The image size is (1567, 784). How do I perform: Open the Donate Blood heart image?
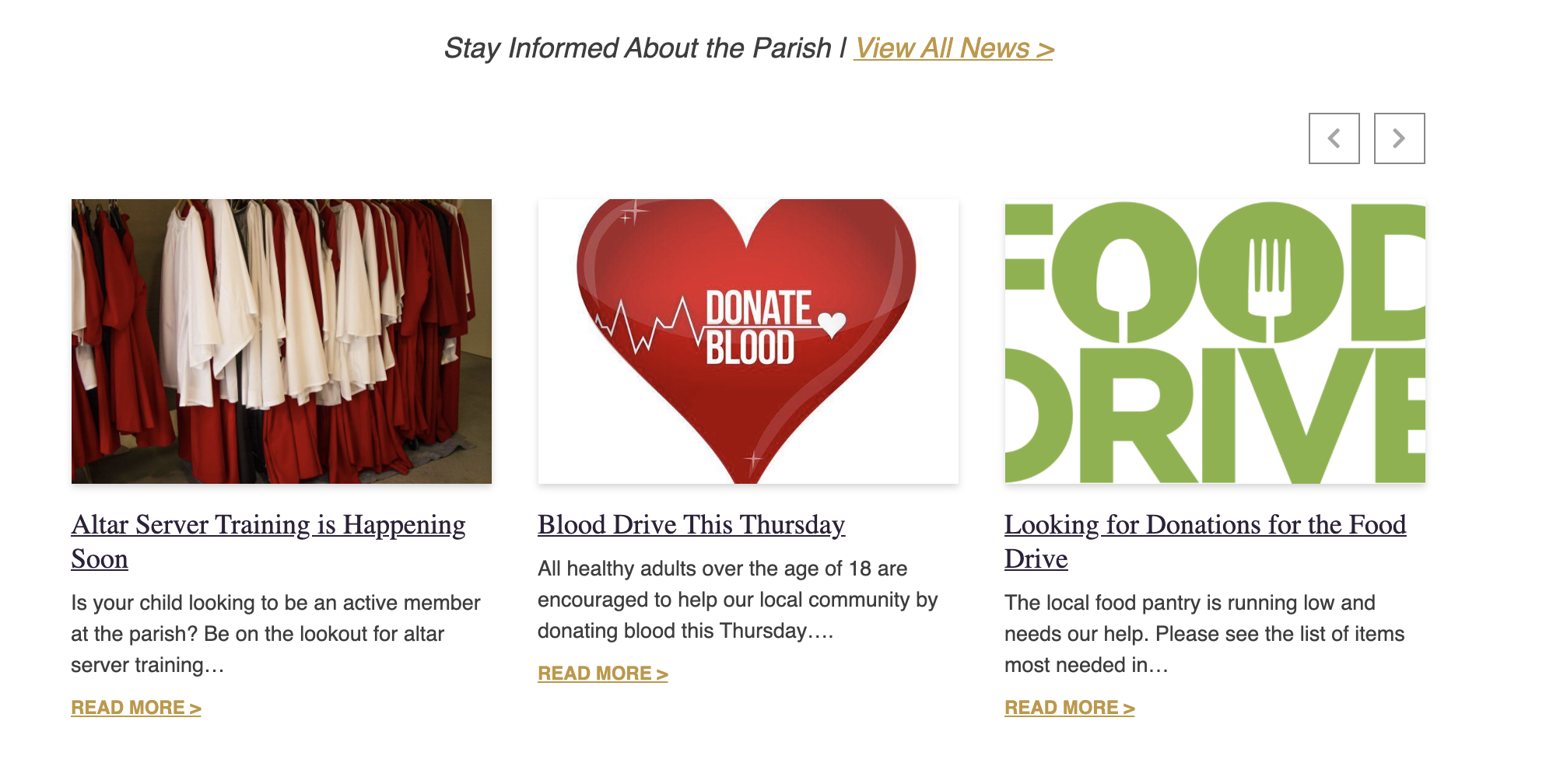pyautogui.click(x=748, y=341)
